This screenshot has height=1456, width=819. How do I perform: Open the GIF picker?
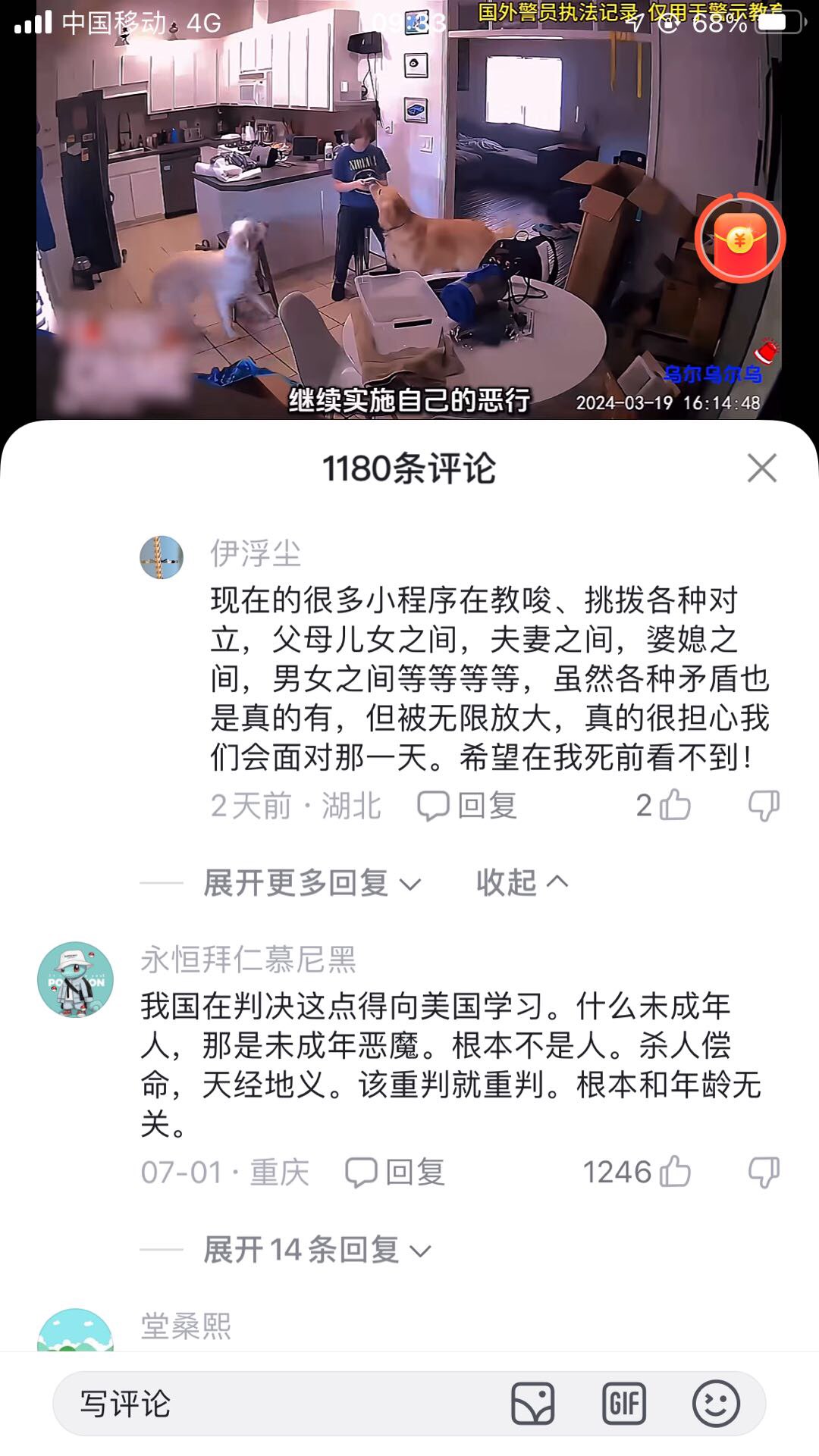point(623,1404)
